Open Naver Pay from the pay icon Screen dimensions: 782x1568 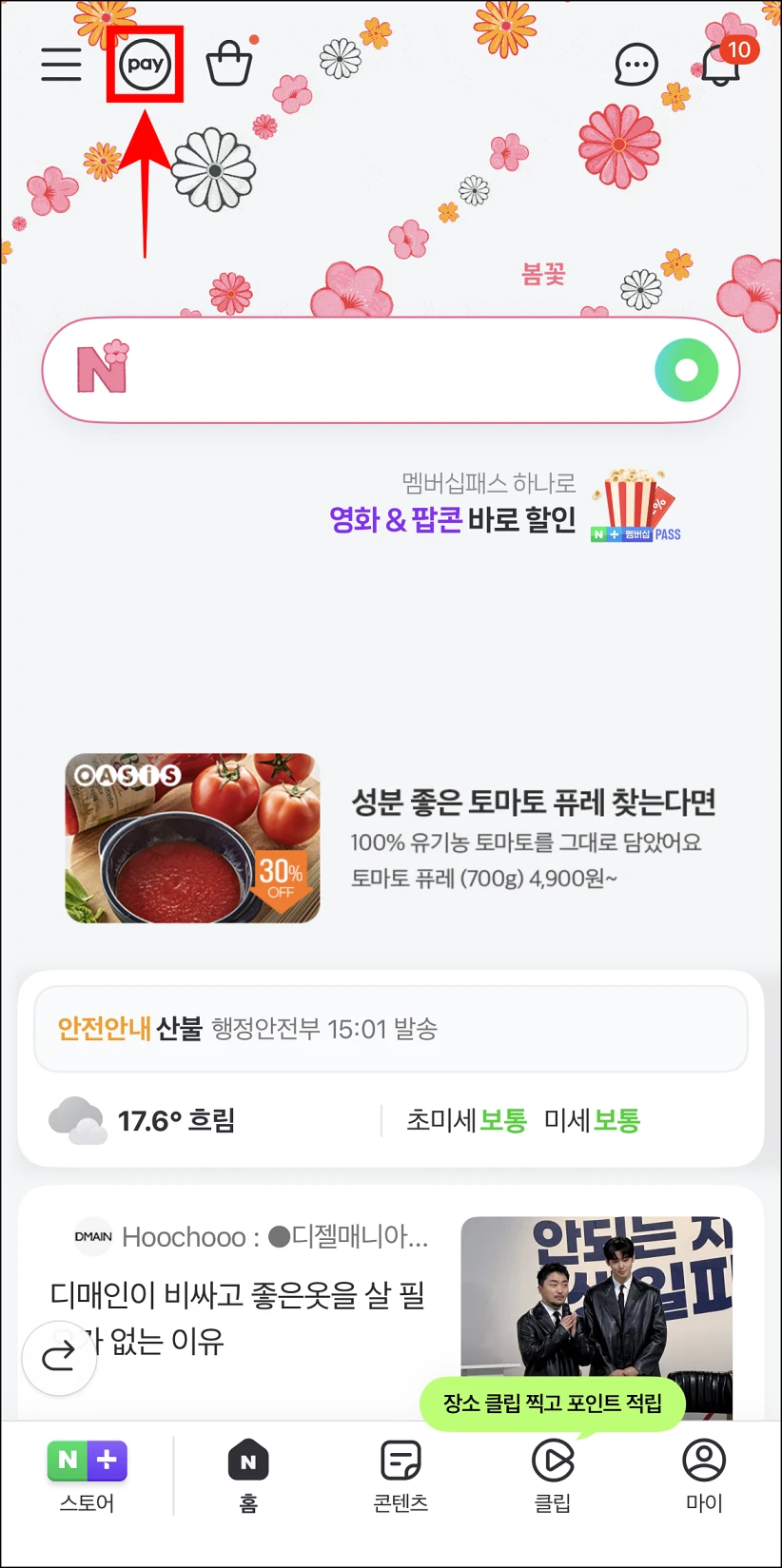click(x=145, y=63)
